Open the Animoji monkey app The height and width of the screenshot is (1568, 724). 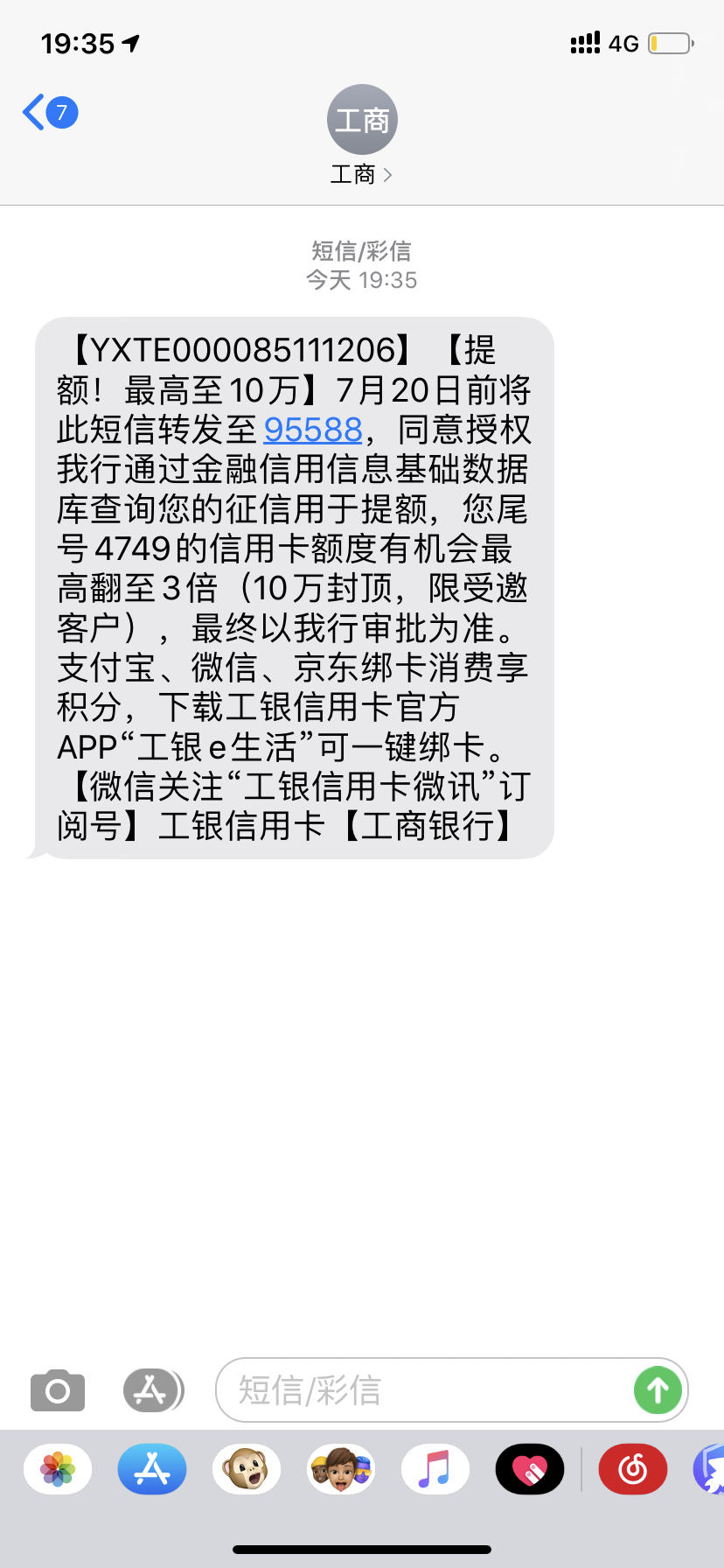pos(247,1469)
